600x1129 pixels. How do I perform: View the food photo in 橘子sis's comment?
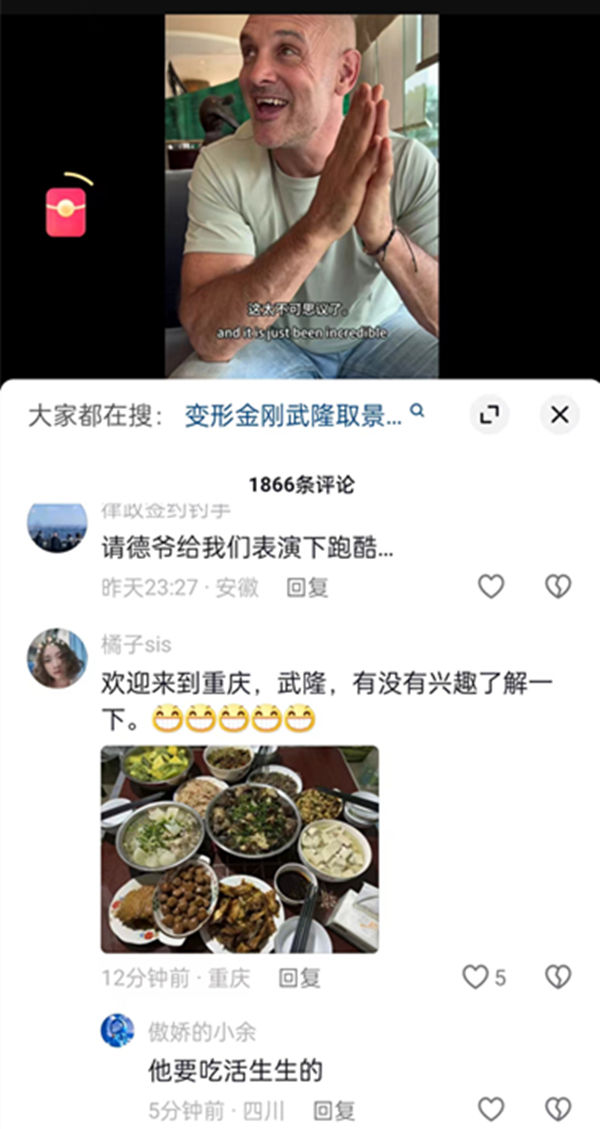coord(240,849)
